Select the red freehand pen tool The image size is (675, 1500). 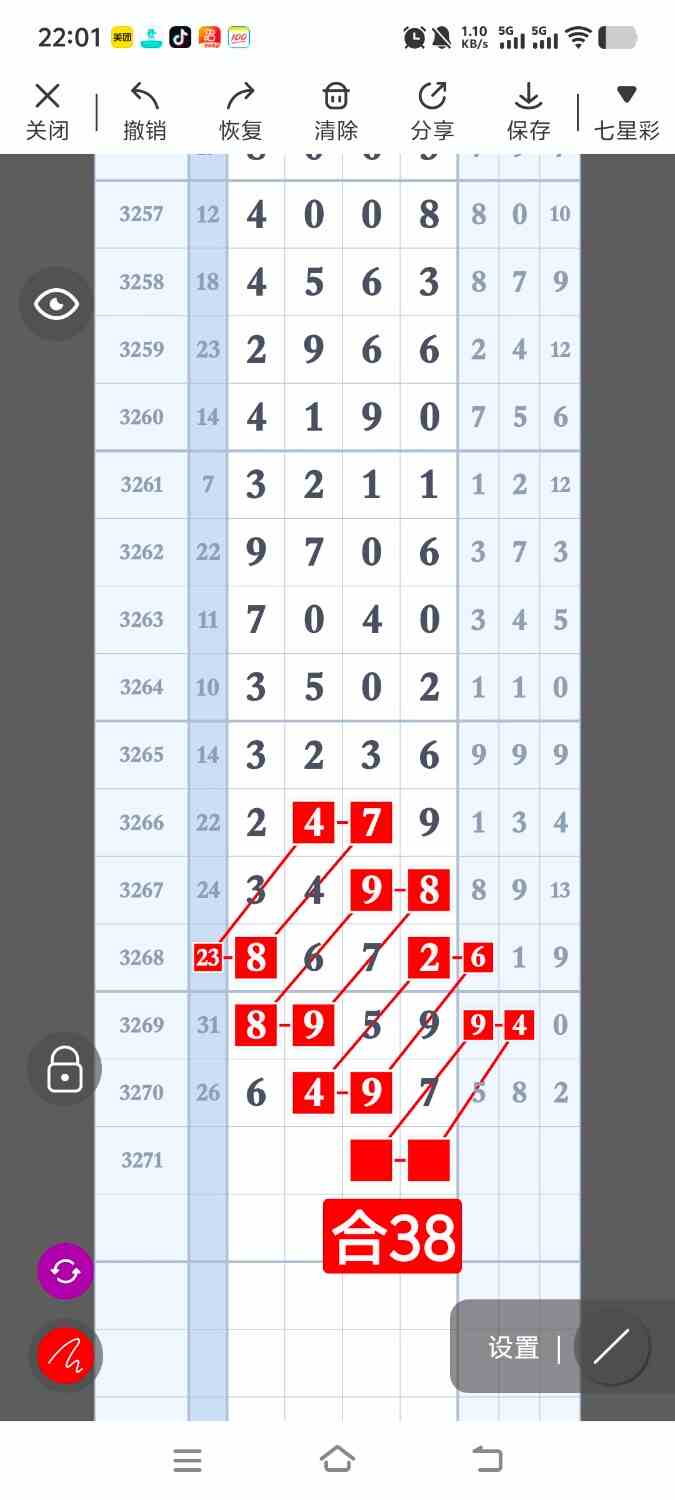pyautogui.click(x=65, y=1355)
